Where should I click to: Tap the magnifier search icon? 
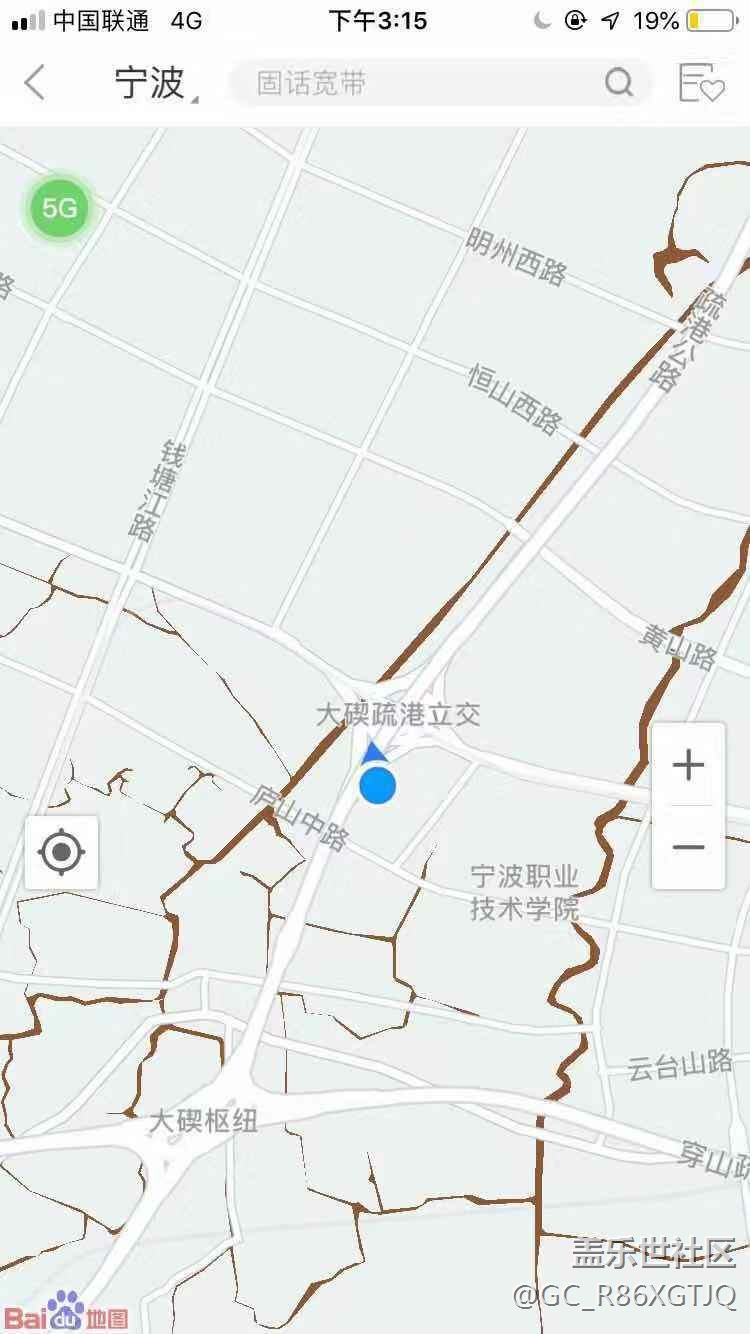(619, 83)
